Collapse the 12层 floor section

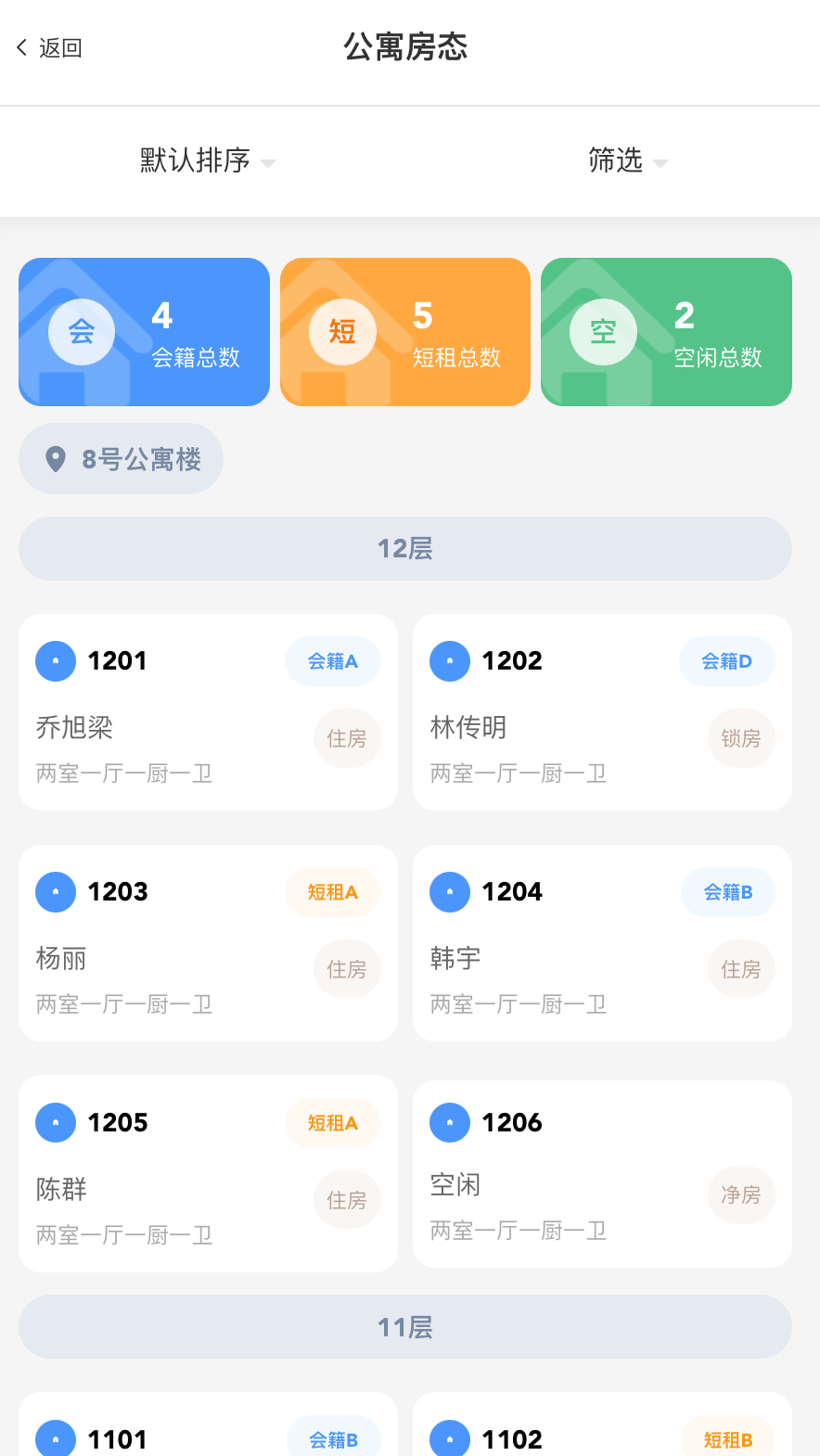click(x=404, y=548)
